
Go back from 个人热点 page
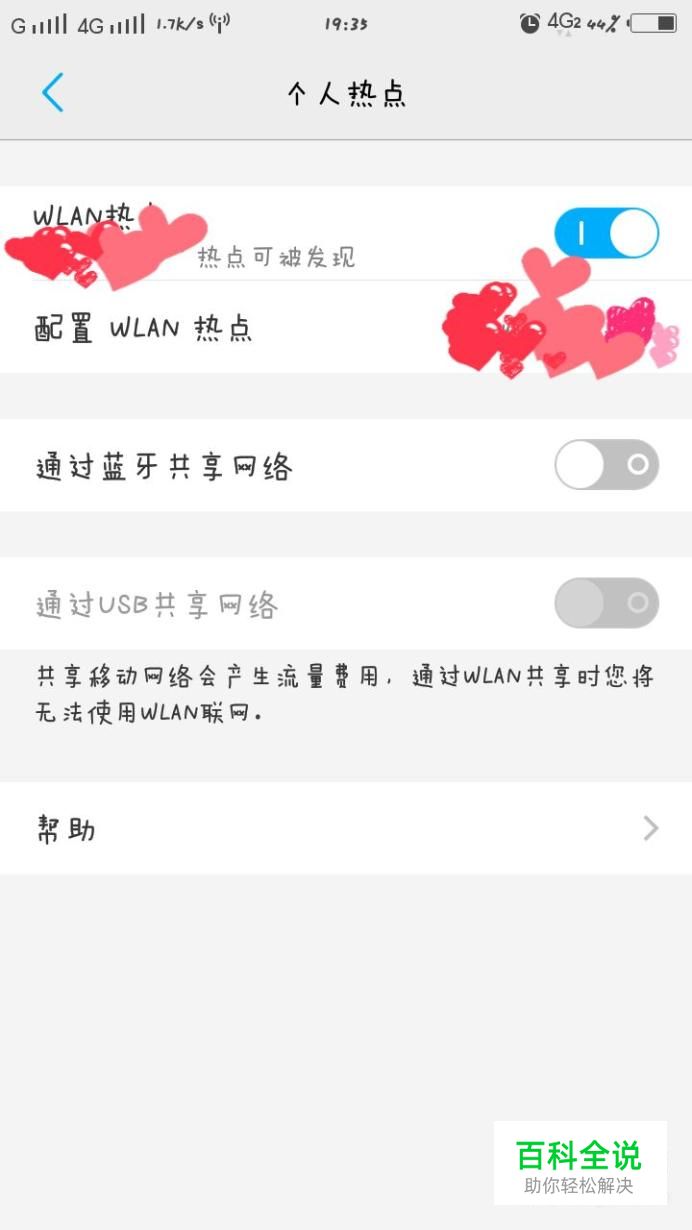[x=52, y=93]
